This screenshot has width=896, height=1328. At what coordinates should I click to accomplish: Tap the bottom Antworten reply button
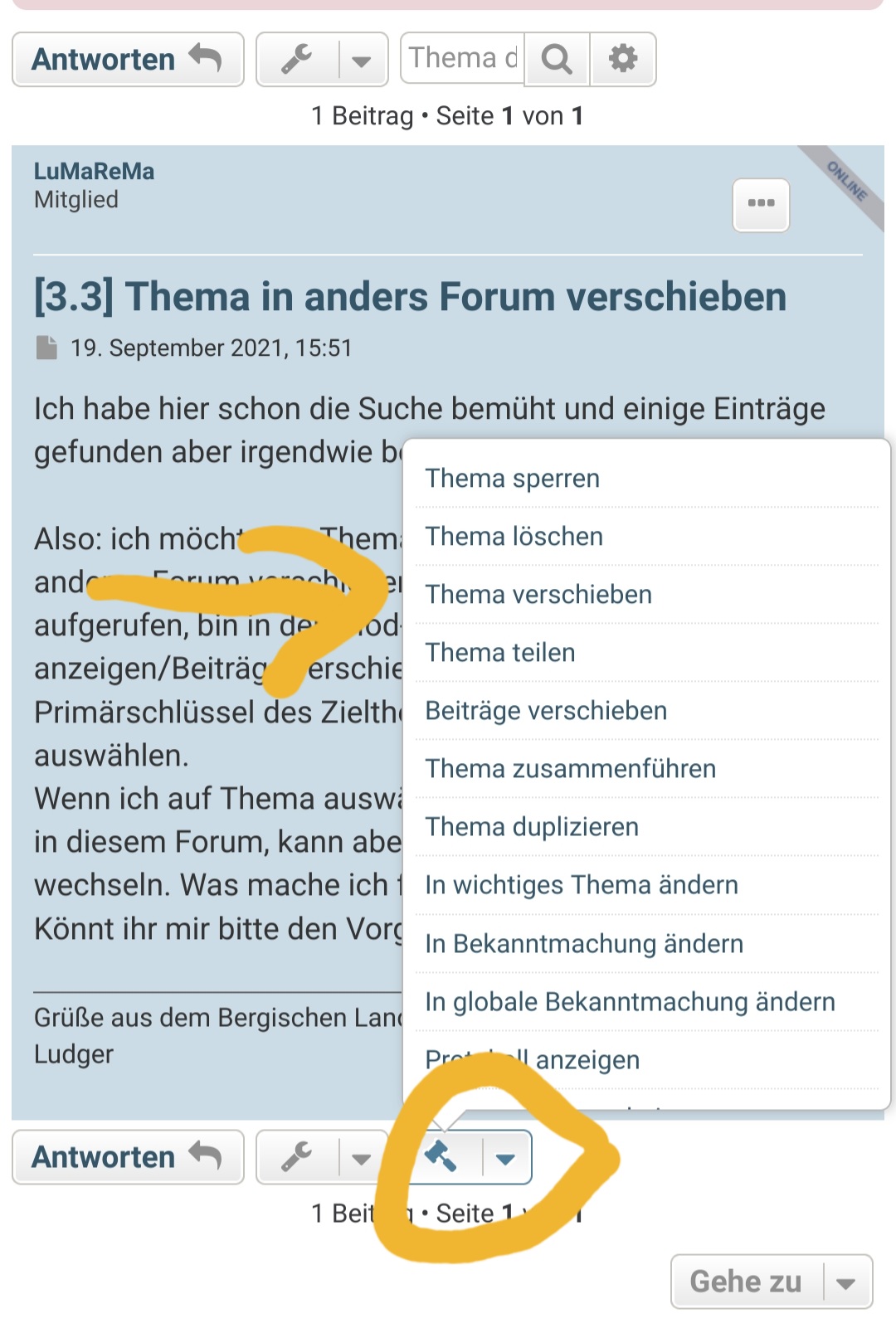pos(128,1157)
